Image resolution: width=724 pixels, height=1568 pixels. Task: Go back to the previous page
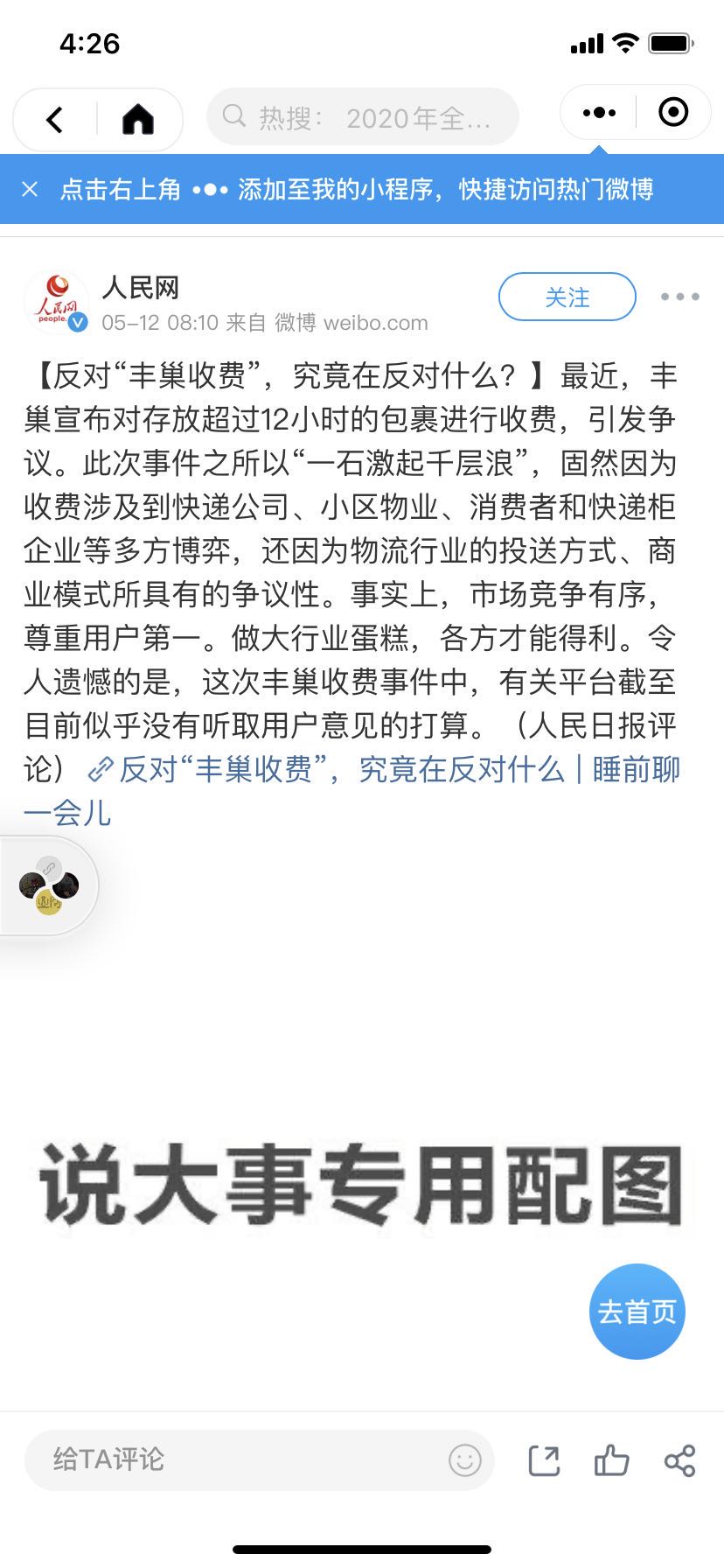click(55, 119)
